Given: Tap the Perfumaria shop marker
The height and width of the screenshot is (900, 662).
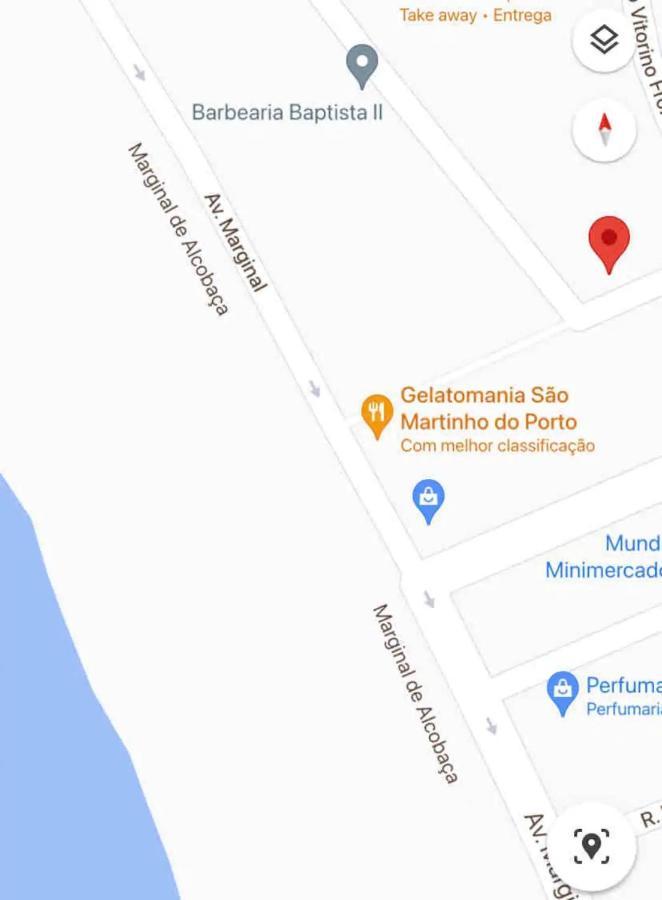Looking at the screenshot, I should tap(563, 692).
